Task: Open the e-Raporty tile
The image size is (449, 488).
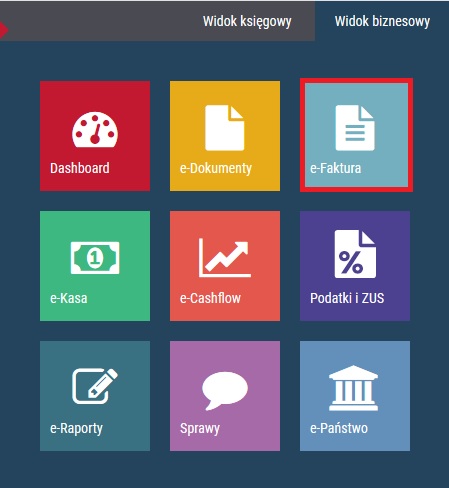Action: coord(95,396)
